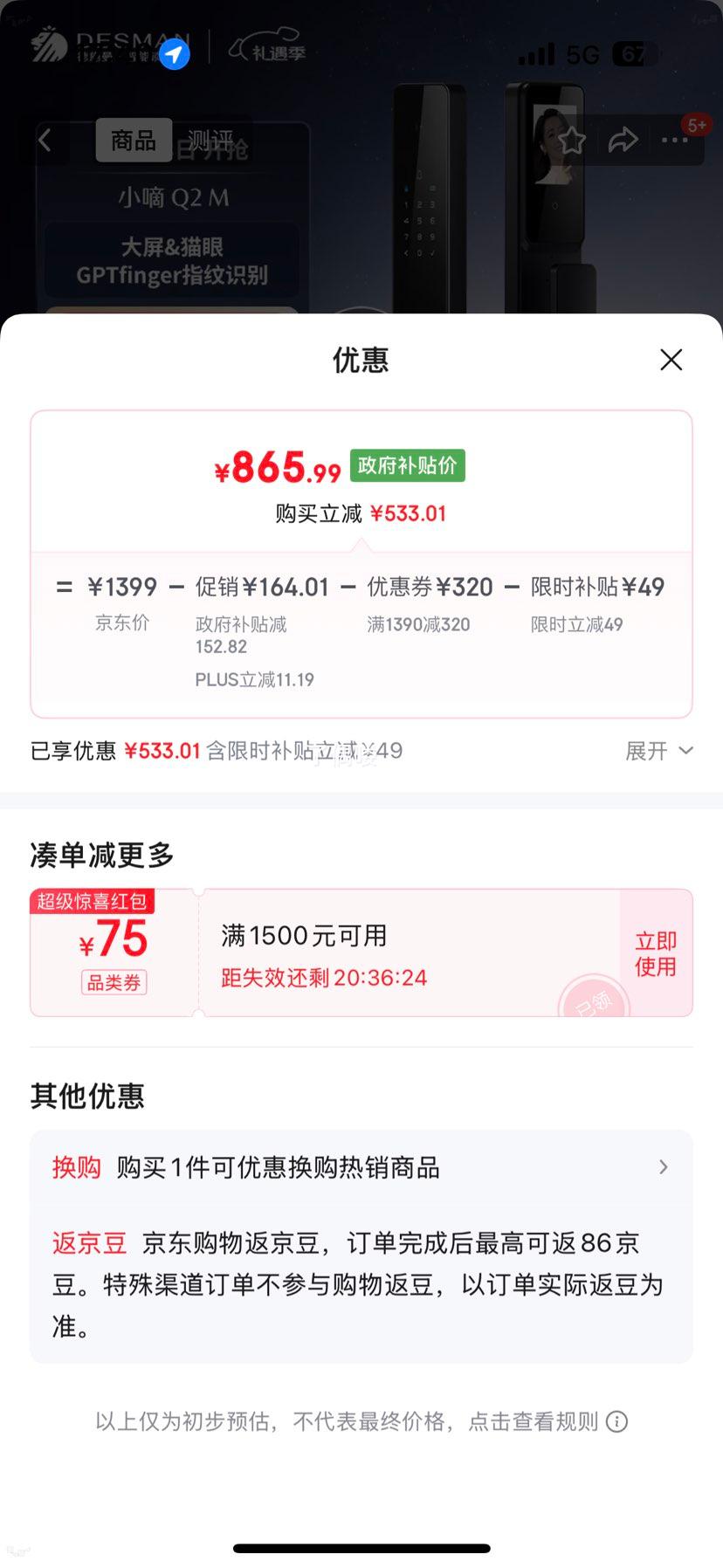Tap the back arrow at top left
723x1568 pixels.
pyautogui.click(x=45, y=140)
